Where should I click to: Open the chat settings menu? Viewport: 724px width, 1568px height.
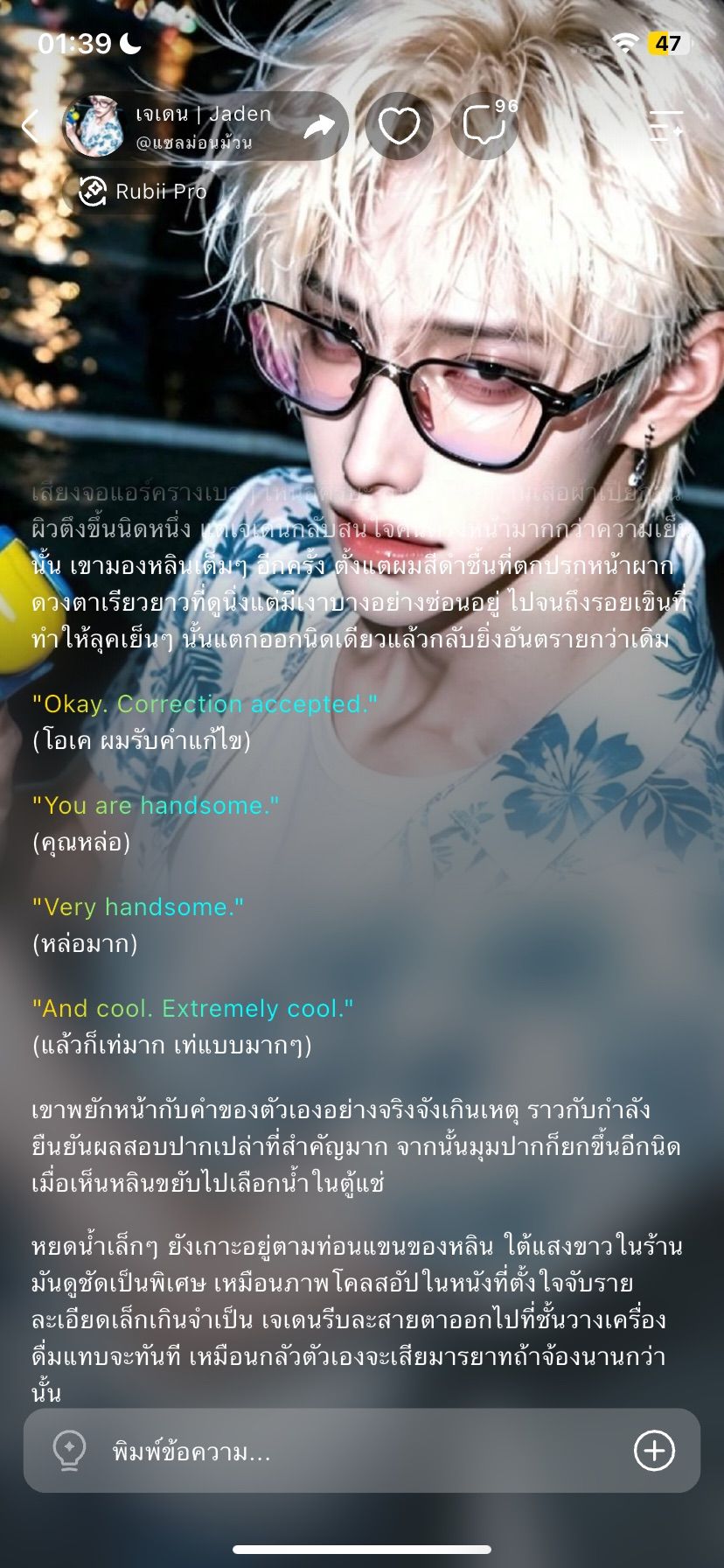click(666, 126)
